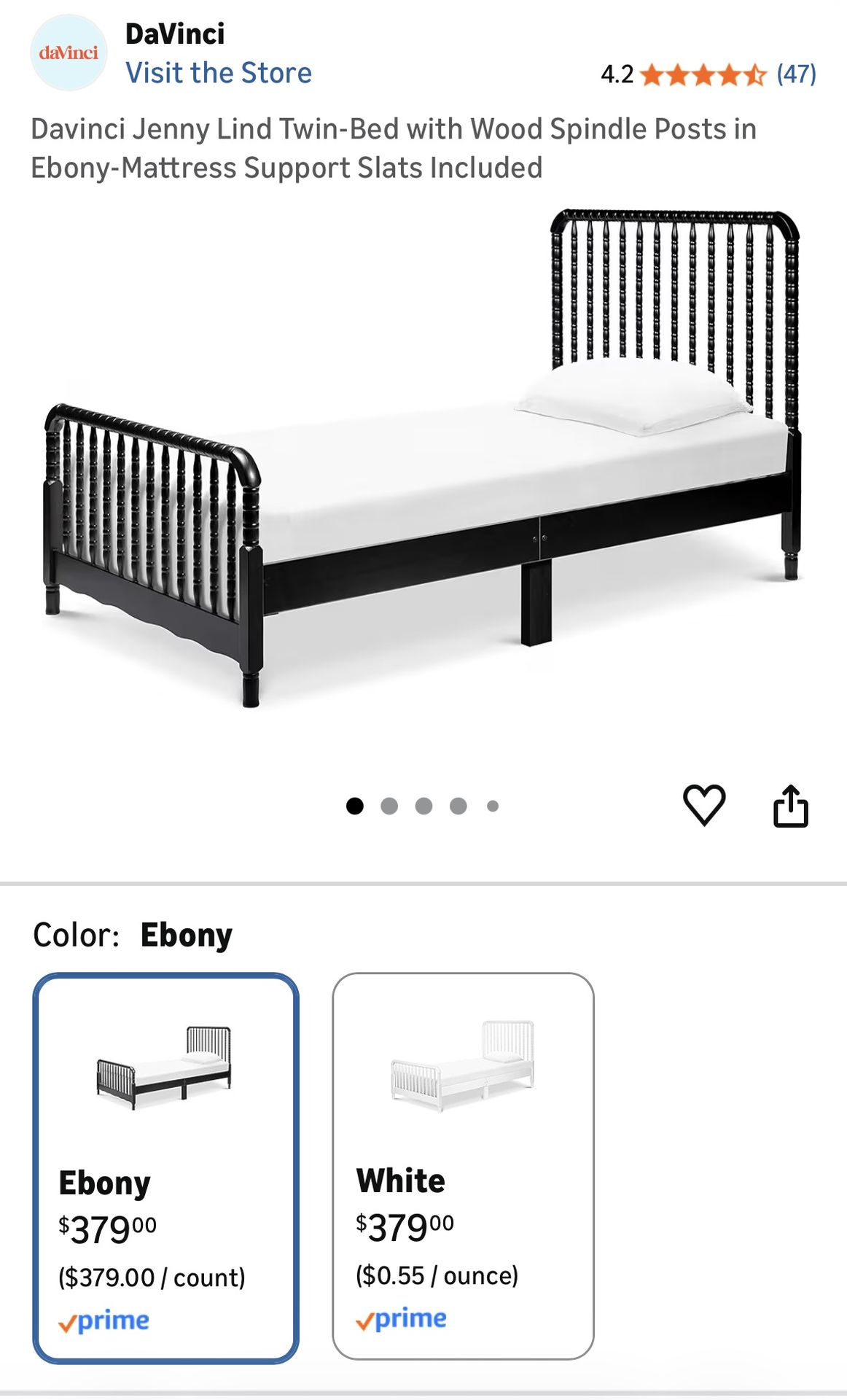Select the last carousel dot
This screenshot has height=1400, width=847.
point(492,805)
